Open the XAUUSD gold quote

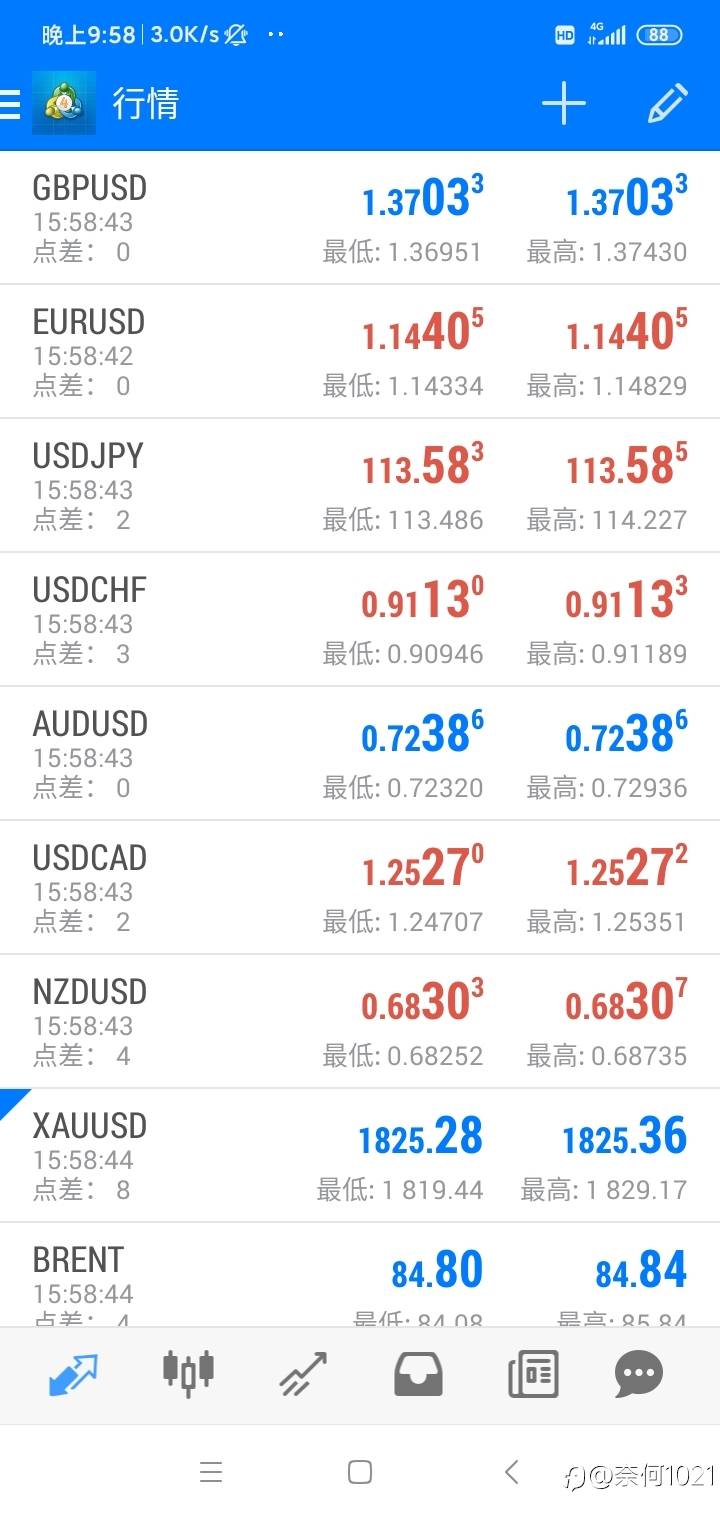coord(360,1156)
